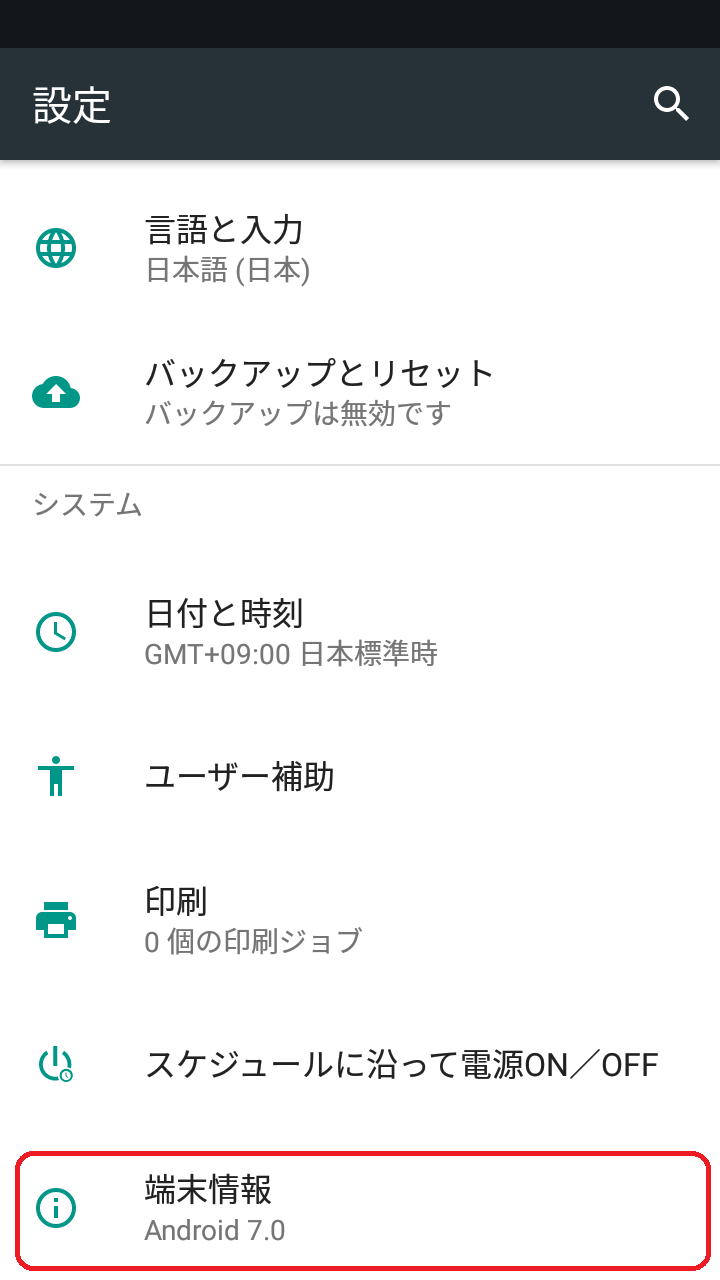Open 日付と時刻 settings
Screen dimensions: 720x1280
[360, 631]
